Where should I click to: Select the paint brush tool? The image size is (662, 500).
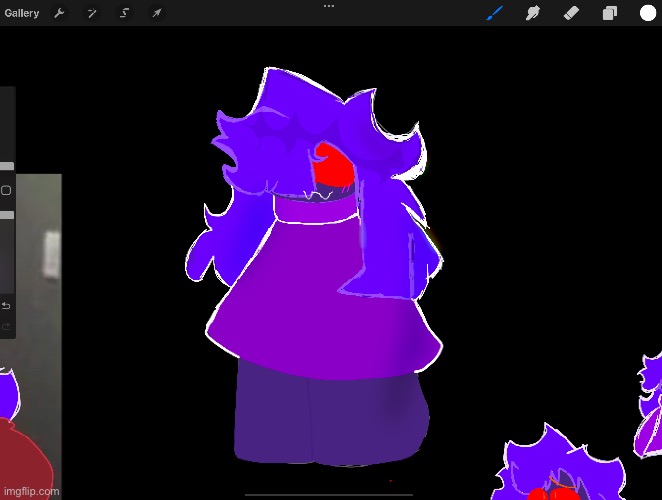pos(494,13)
